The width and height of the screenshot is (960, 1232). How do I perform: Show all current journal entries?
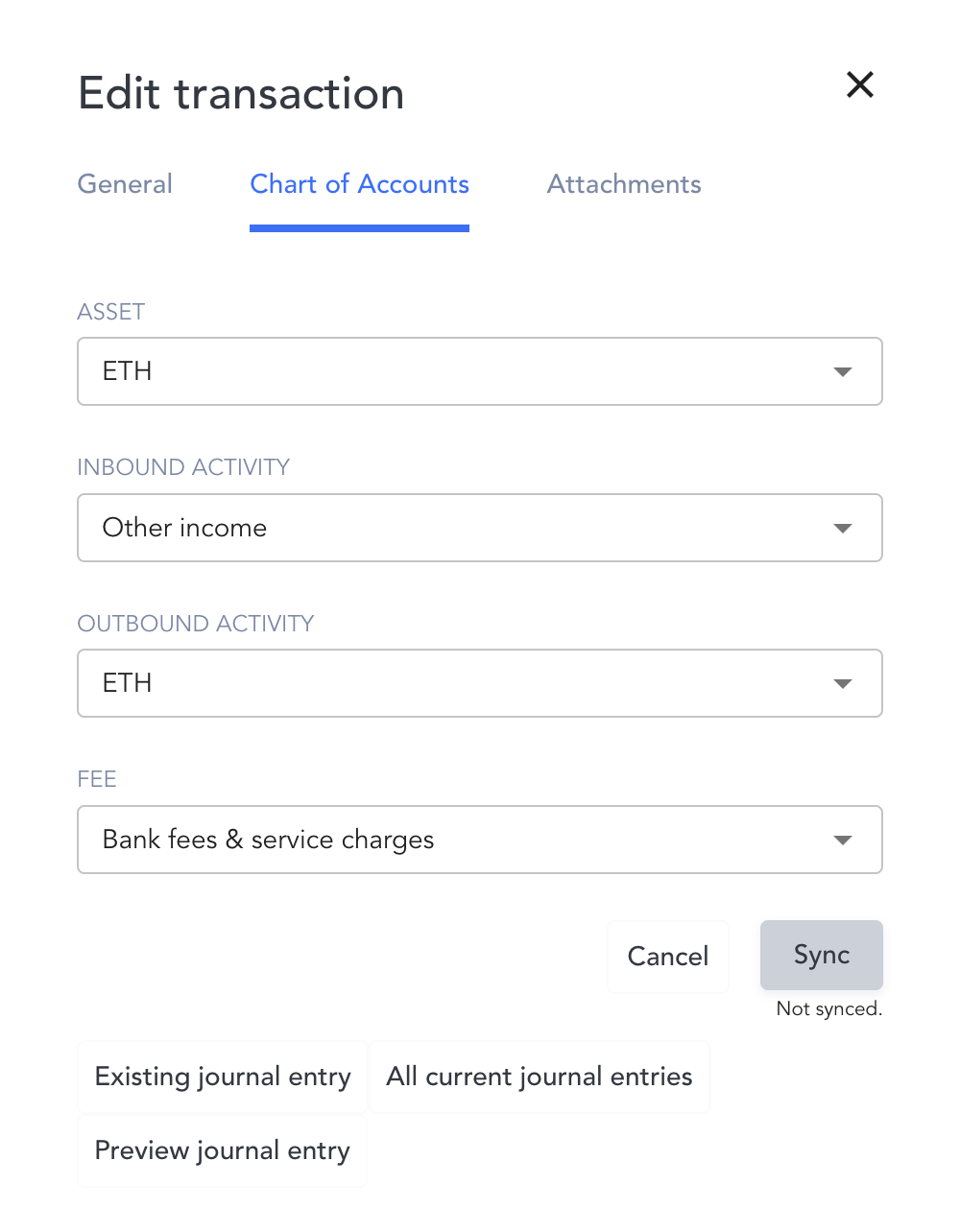tap(540, 1077)
